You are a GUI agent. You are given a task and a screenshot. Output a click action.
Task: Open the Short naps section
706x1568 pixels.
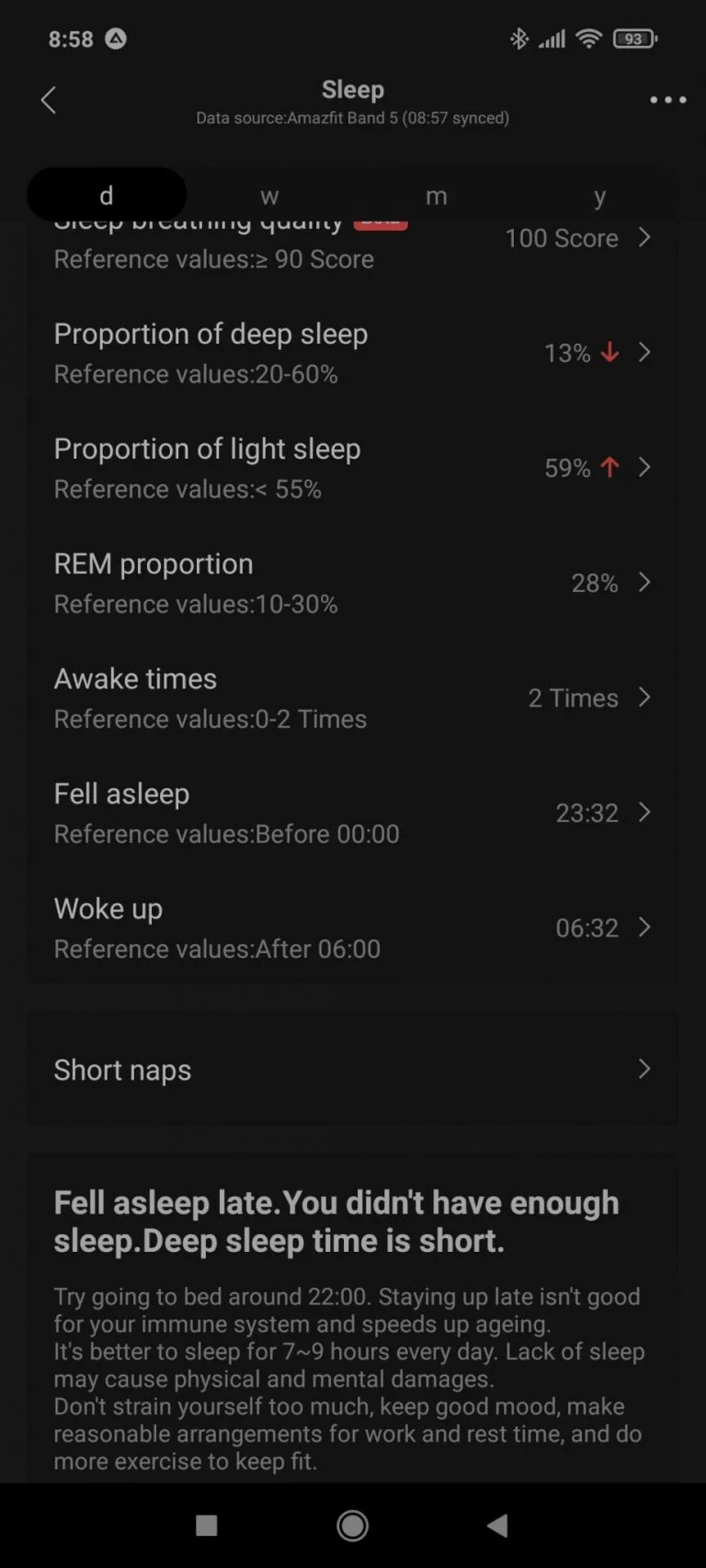point(644,1069)
